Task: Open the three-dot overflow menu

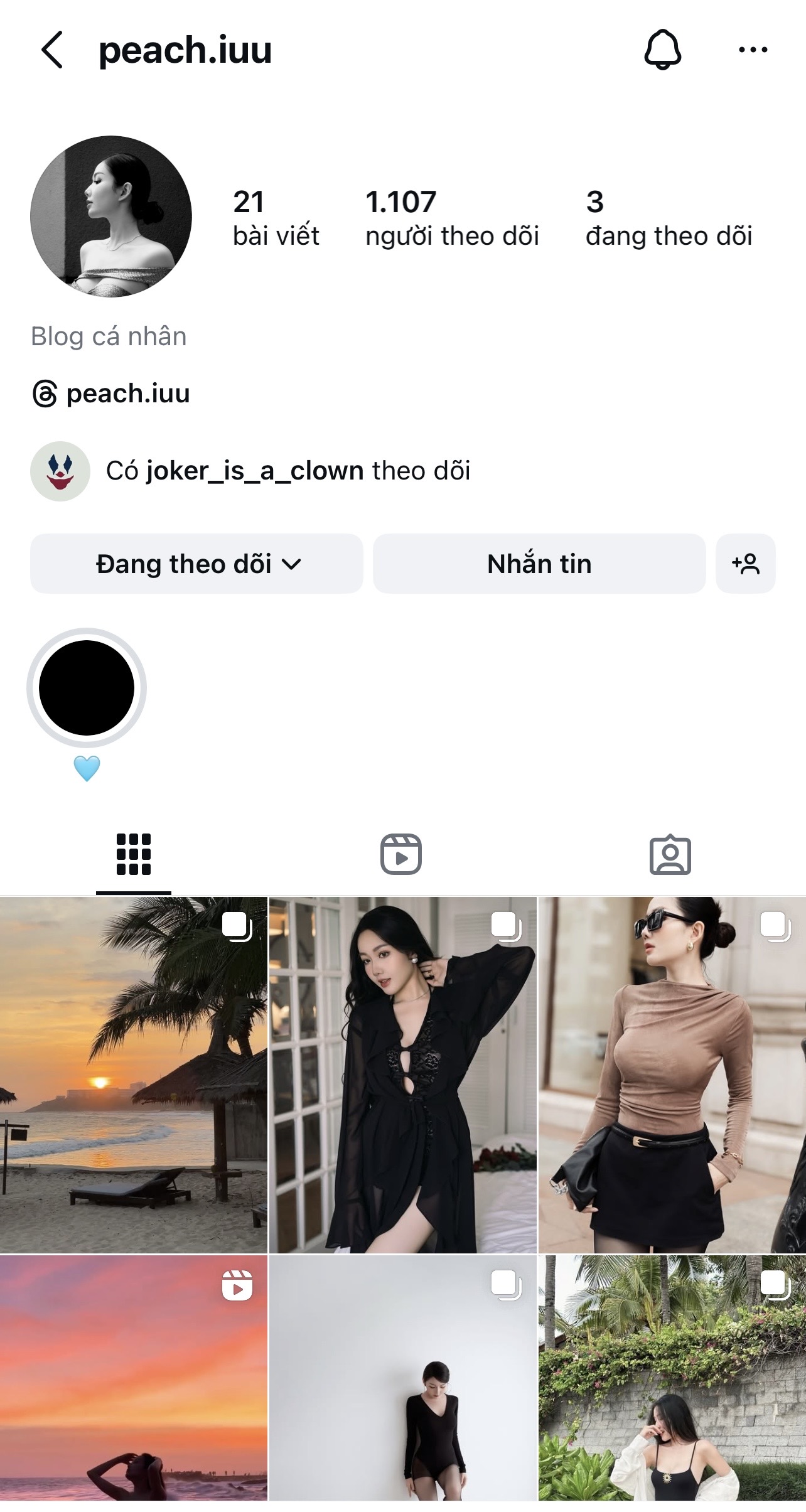Action: 753,50
